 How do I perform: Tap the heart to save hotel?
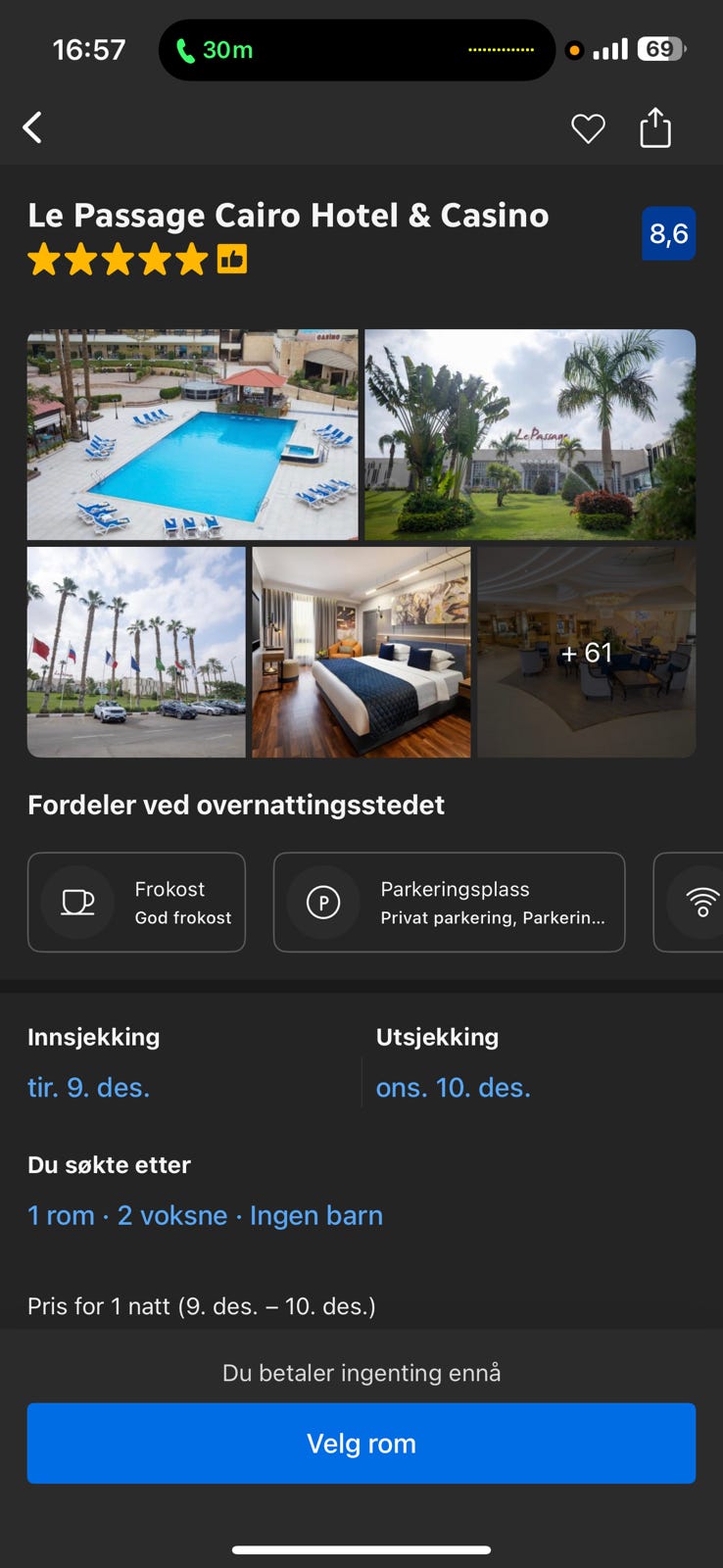click(588, 127)
